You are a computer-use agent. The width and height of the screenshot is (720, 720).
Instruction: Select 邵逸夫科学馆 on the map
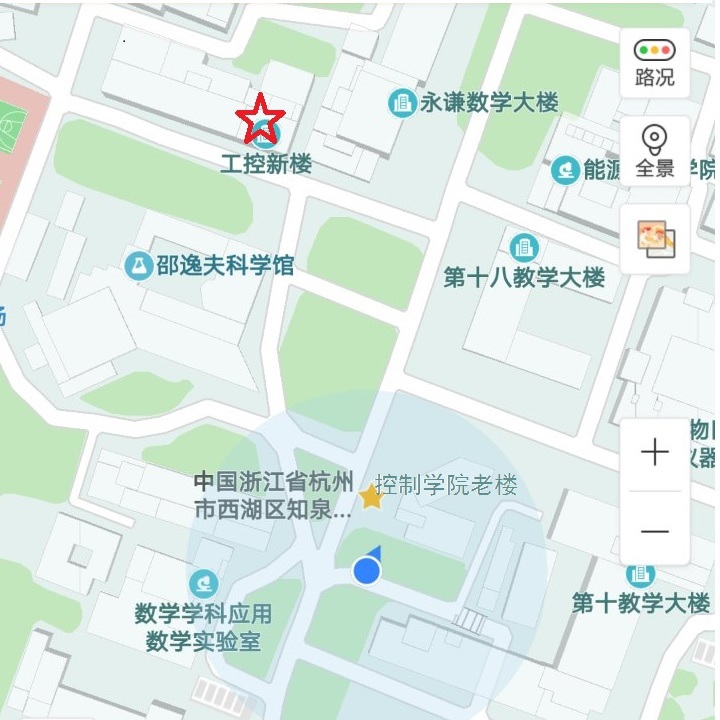[137, 266]
